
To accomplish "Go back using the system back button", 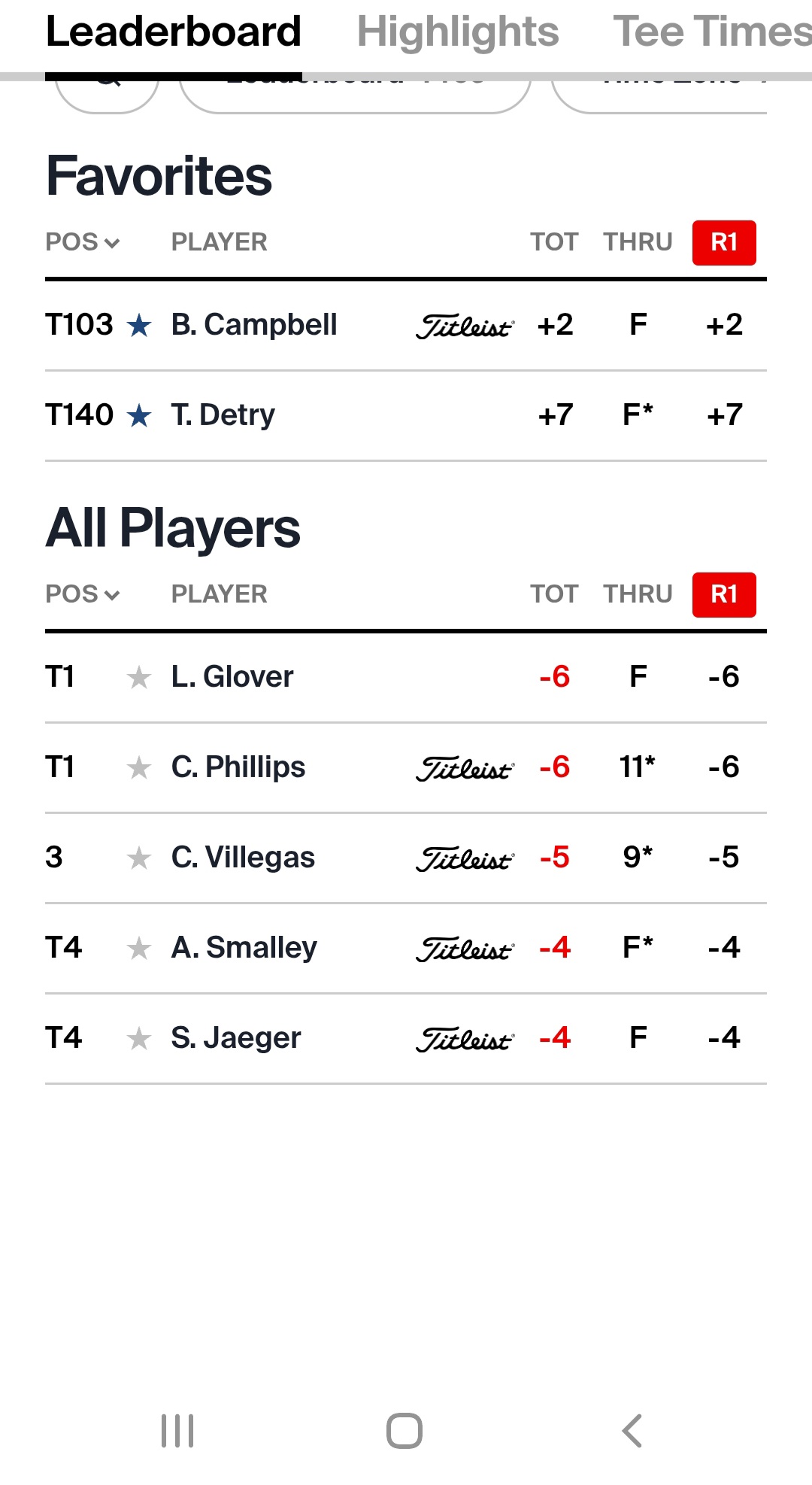I will (x=632, y=1430).
